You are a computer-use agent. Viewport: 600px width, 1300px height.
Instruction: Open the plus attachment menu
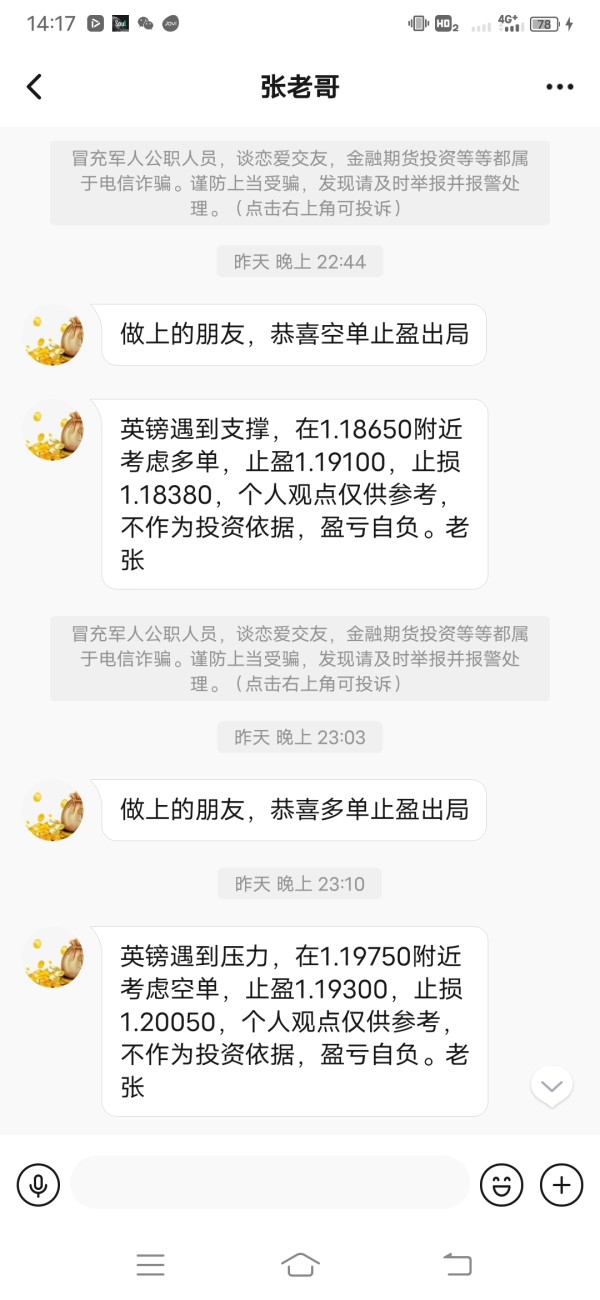561,1185
